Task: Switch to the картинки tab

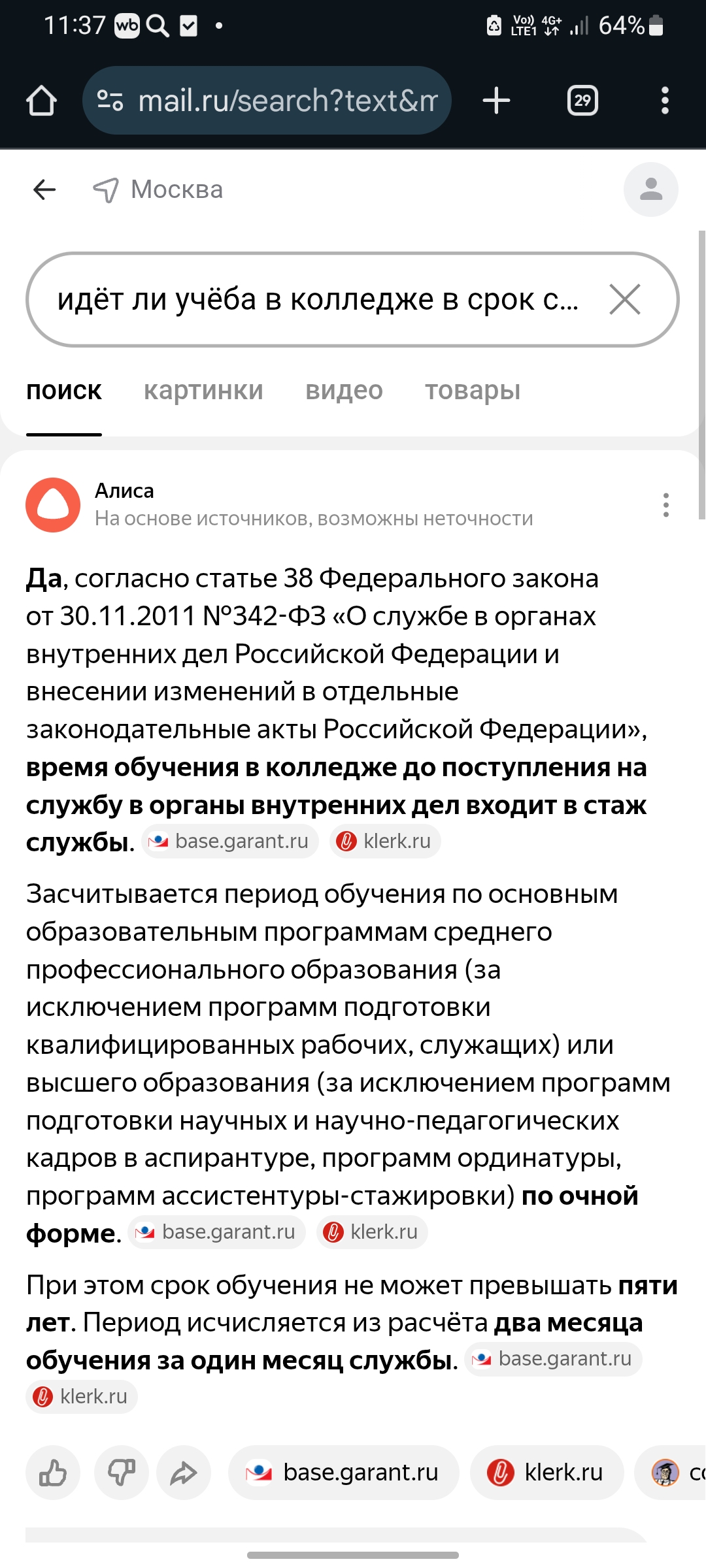Action: point(203,391)
